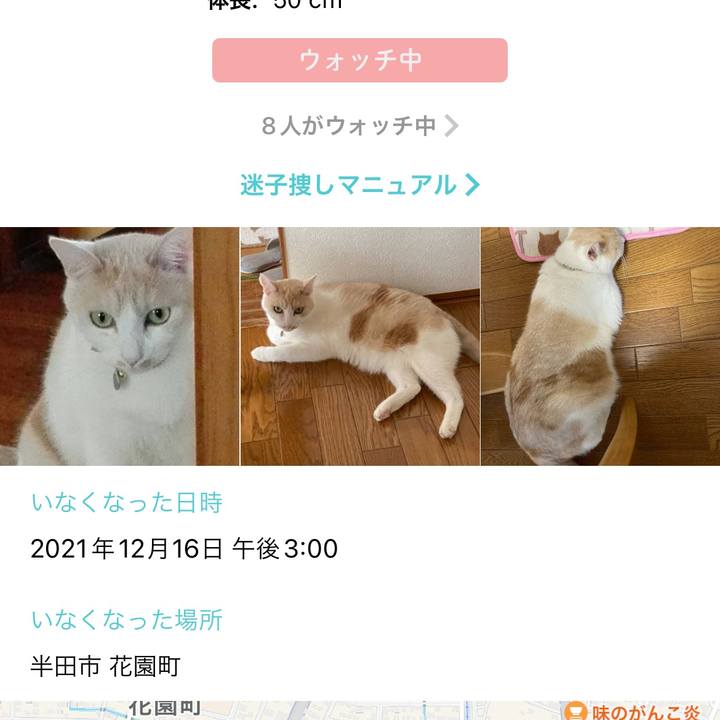
Task: Open the 迷子捜しマニュアル link
Action: (x=359, y=185)
